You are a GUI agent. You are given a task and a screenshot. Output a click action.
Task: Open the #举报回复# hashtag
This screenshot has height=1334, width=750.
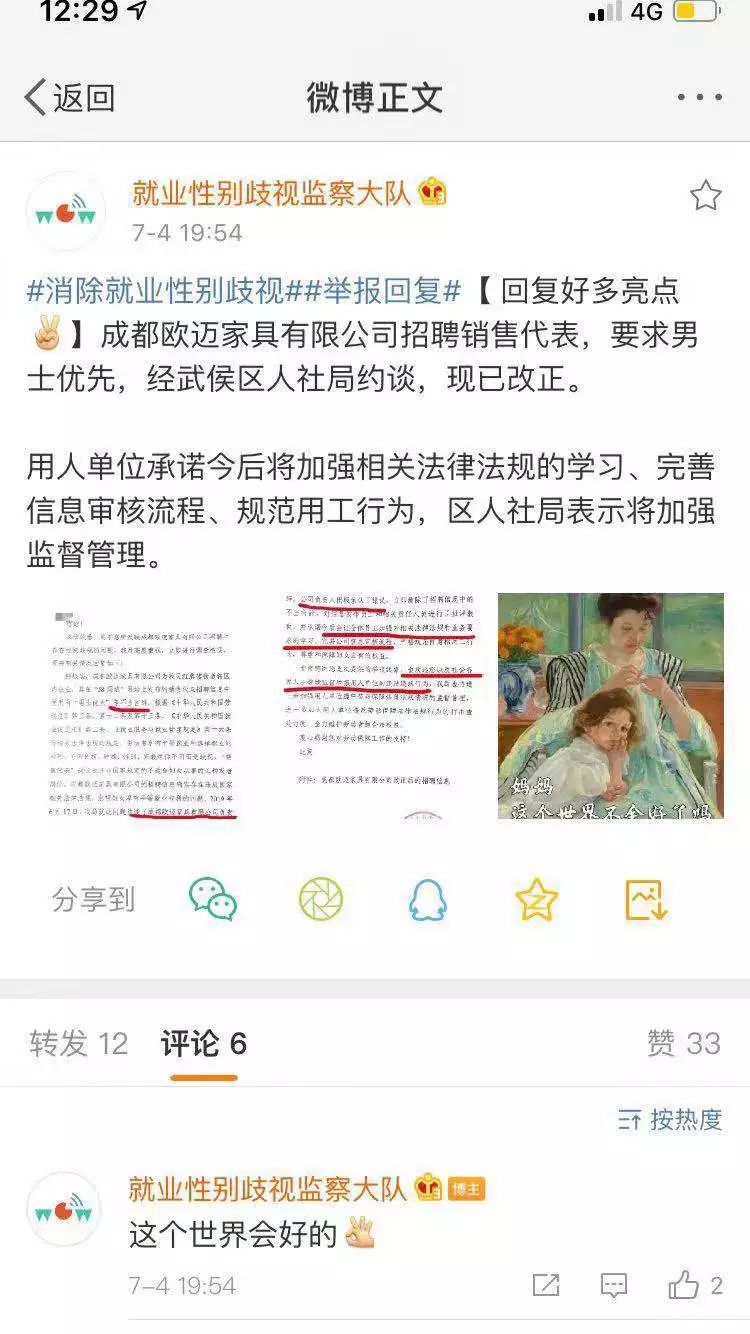(x=374, y=291)
